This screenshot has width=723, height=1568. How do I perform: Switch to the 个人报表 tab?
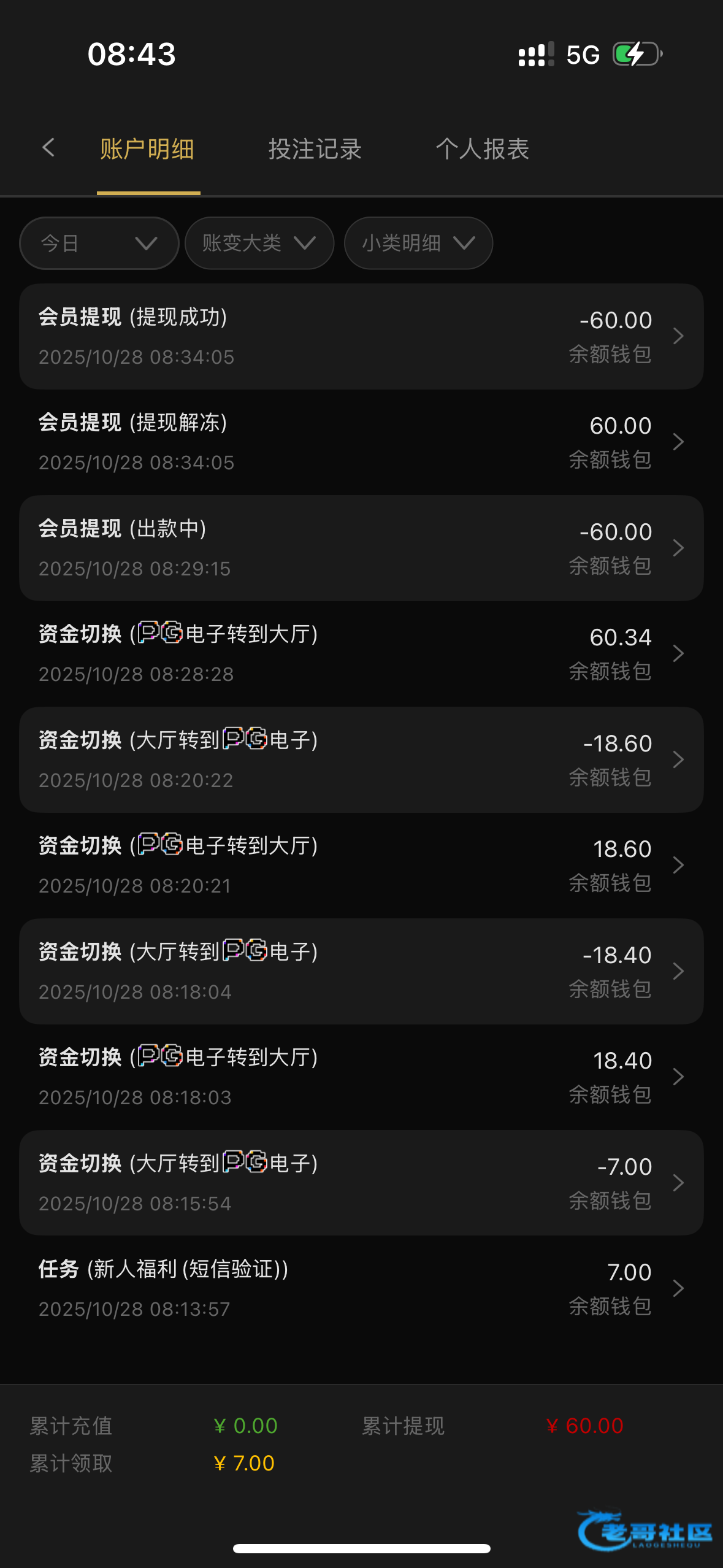tap(482, 149)
